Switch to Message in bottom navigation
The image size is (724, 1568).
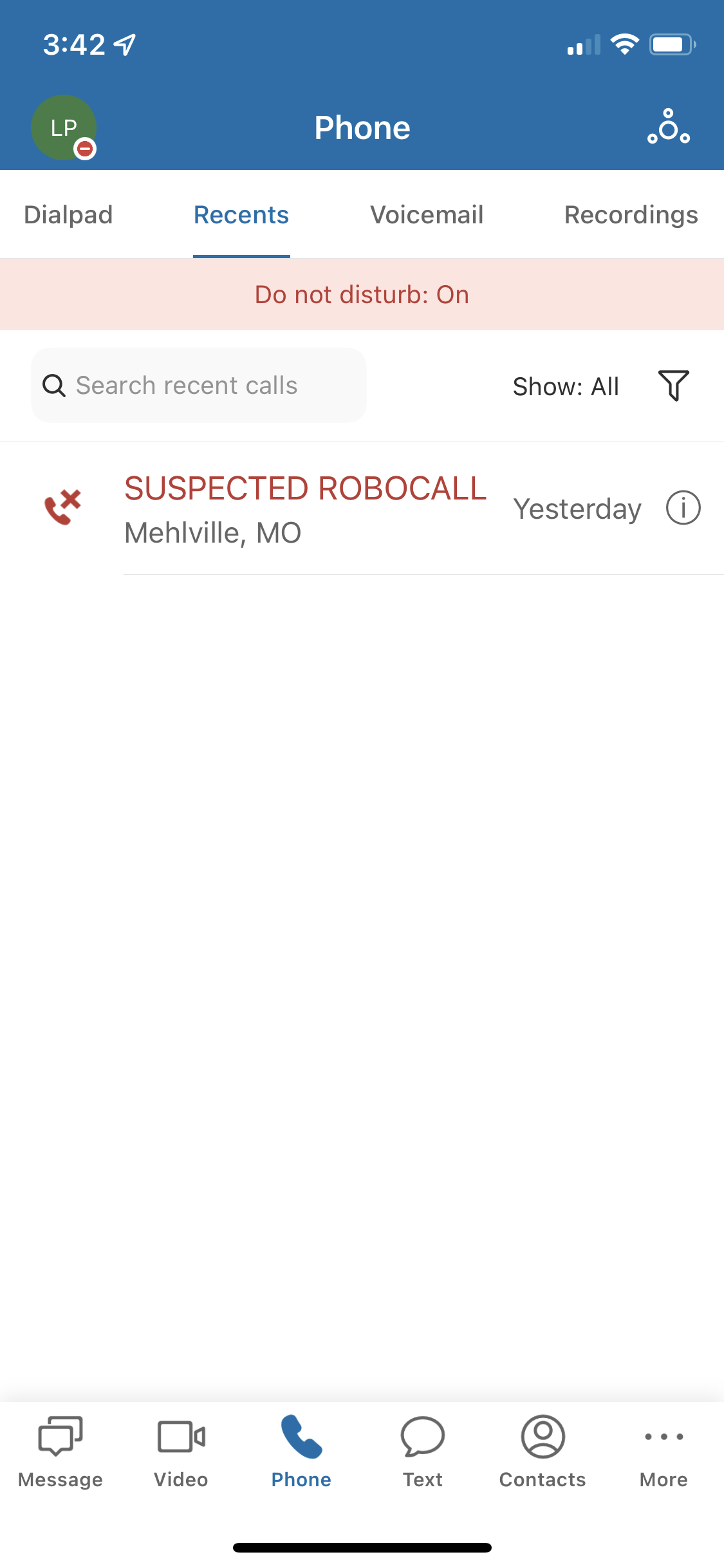tap(60, 1451)
